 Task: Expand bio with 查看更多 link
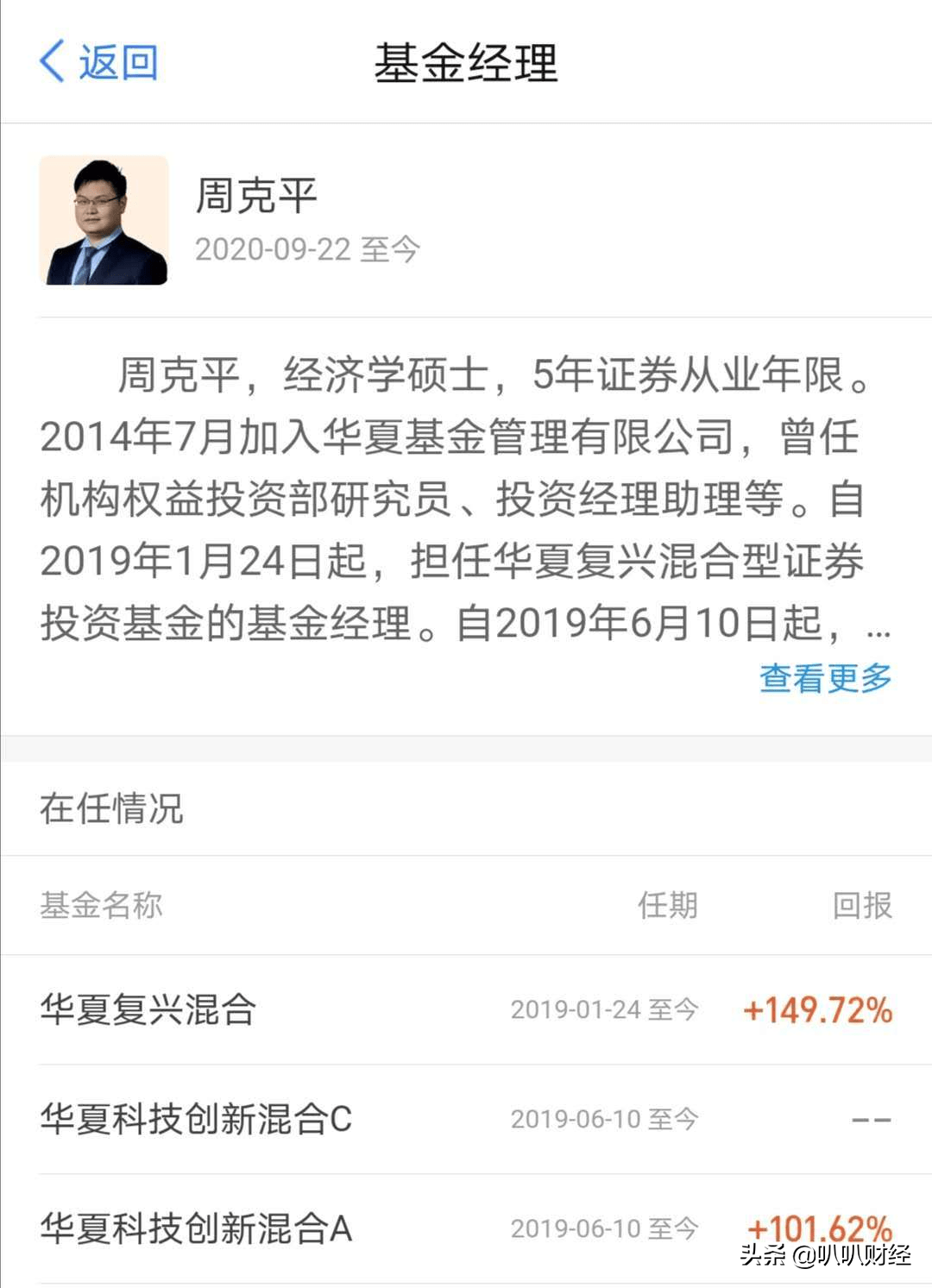[x=825, y=678]
